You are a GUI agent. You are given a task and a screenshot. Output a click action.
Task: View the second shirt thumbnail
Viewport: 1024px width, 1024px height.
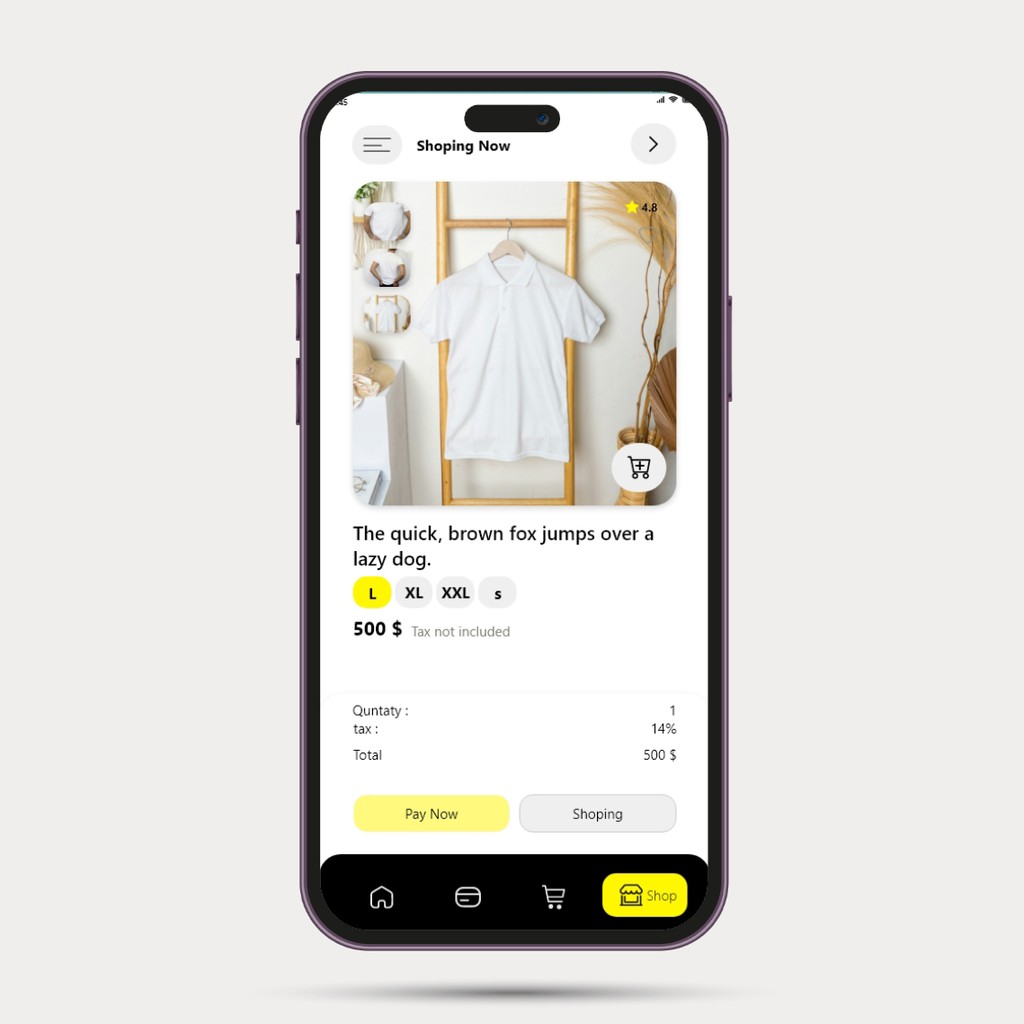click(x=386, y=268)
